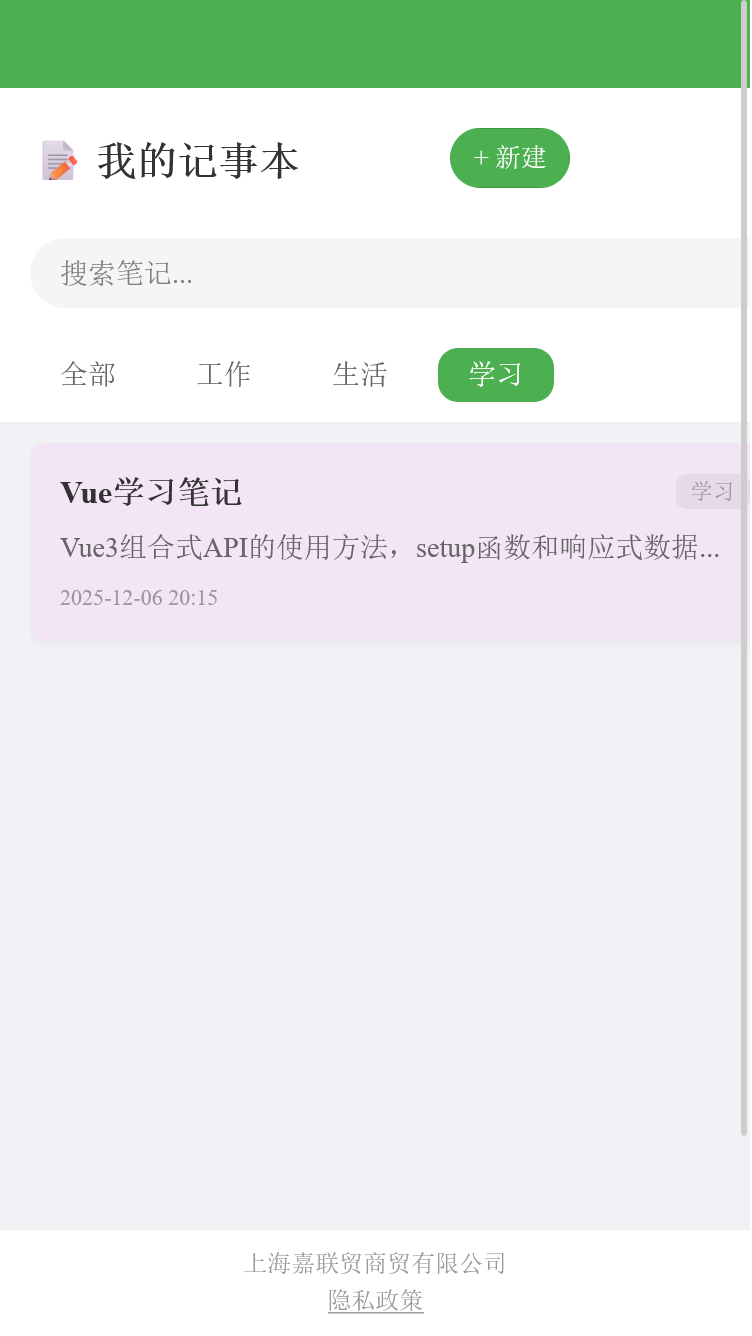752x1336 pixels.
Task: Switch to the 全部 category tab
Action: [x=89, y=374]
